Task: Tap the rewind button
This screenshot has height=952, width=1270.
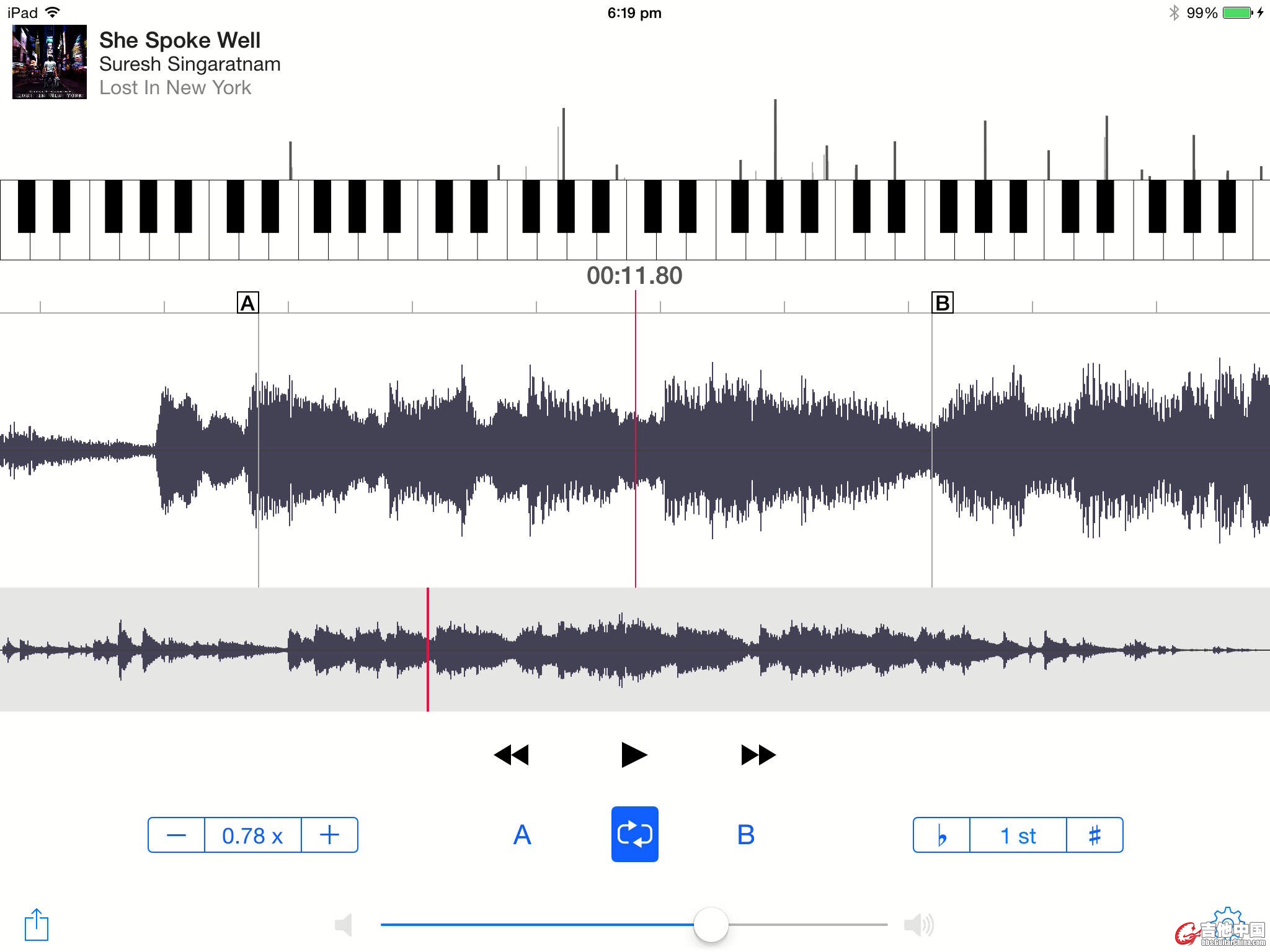Action: pyautogui.click(x=511, y=755)
